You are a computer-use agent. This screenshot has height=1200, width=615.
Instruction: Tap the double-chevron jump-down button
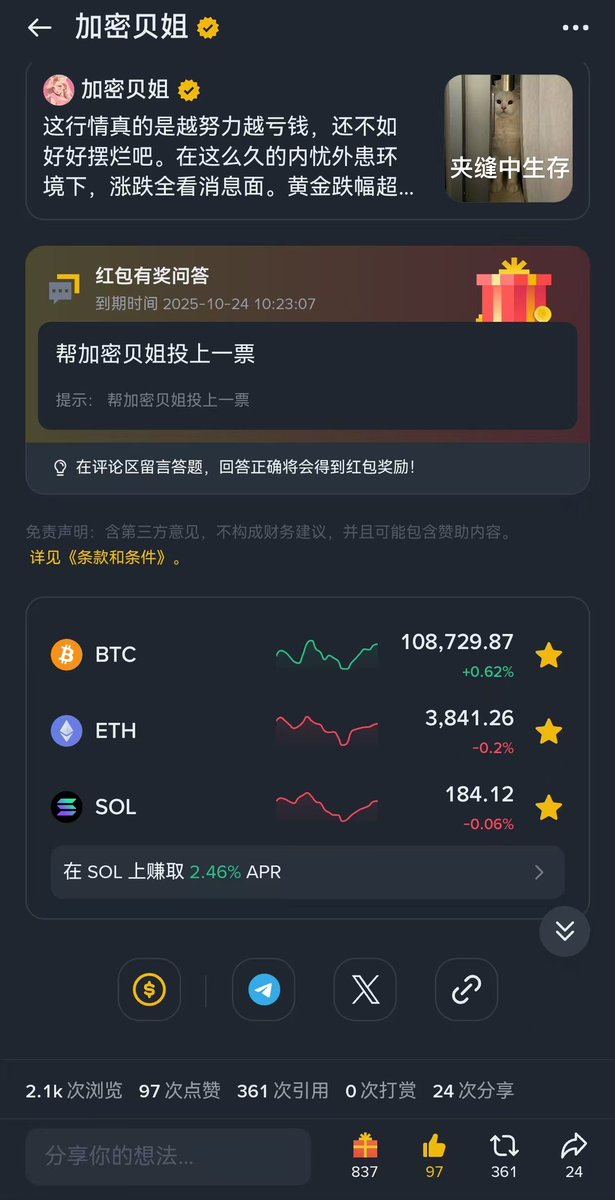pyautogui.click(x=564, y=931)
